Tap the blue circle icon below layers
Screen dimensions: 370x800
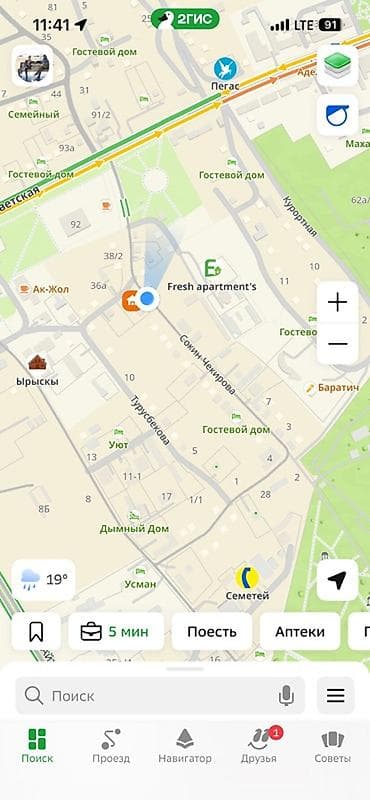click(x=337, y=115)
